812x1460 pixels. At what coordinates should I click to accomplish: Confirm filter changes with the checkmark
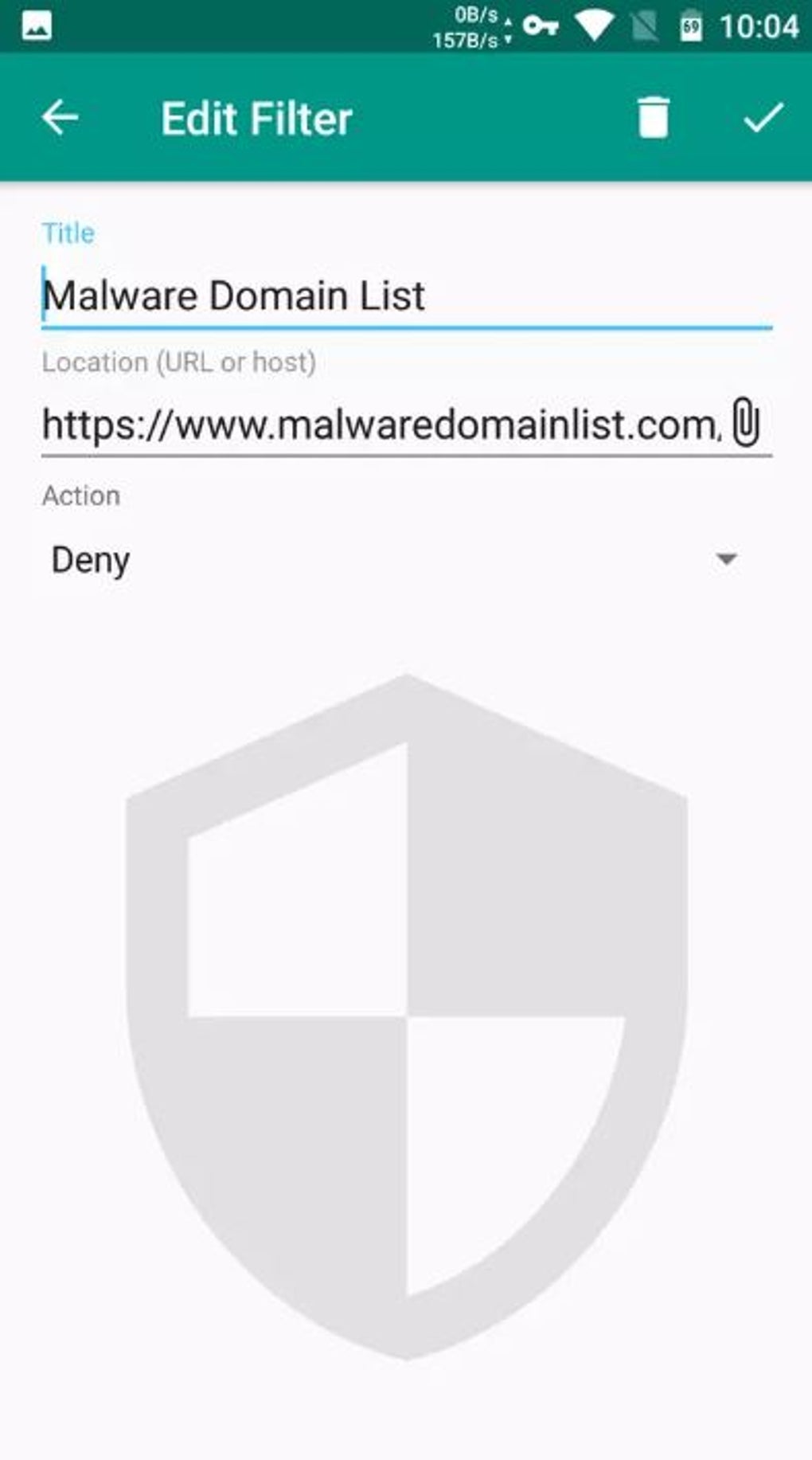tap(763, 118)
